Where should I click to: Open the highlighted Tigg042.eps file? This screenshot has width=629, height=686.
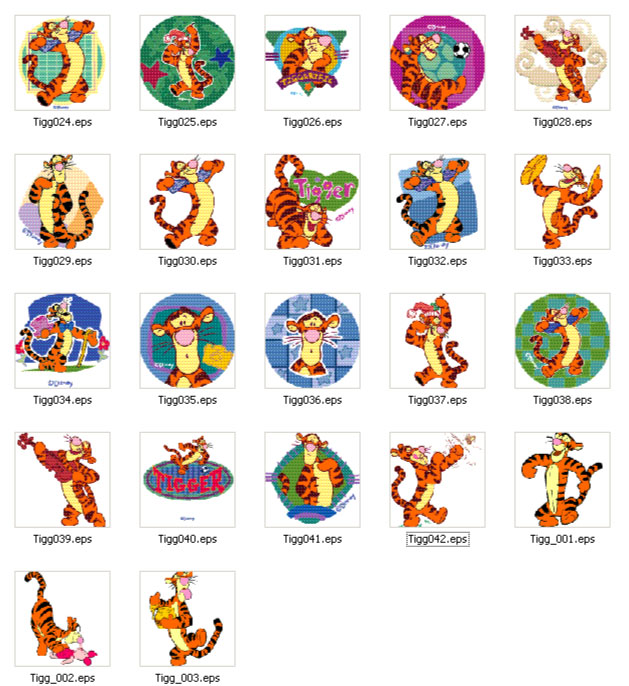pos(437,479)
